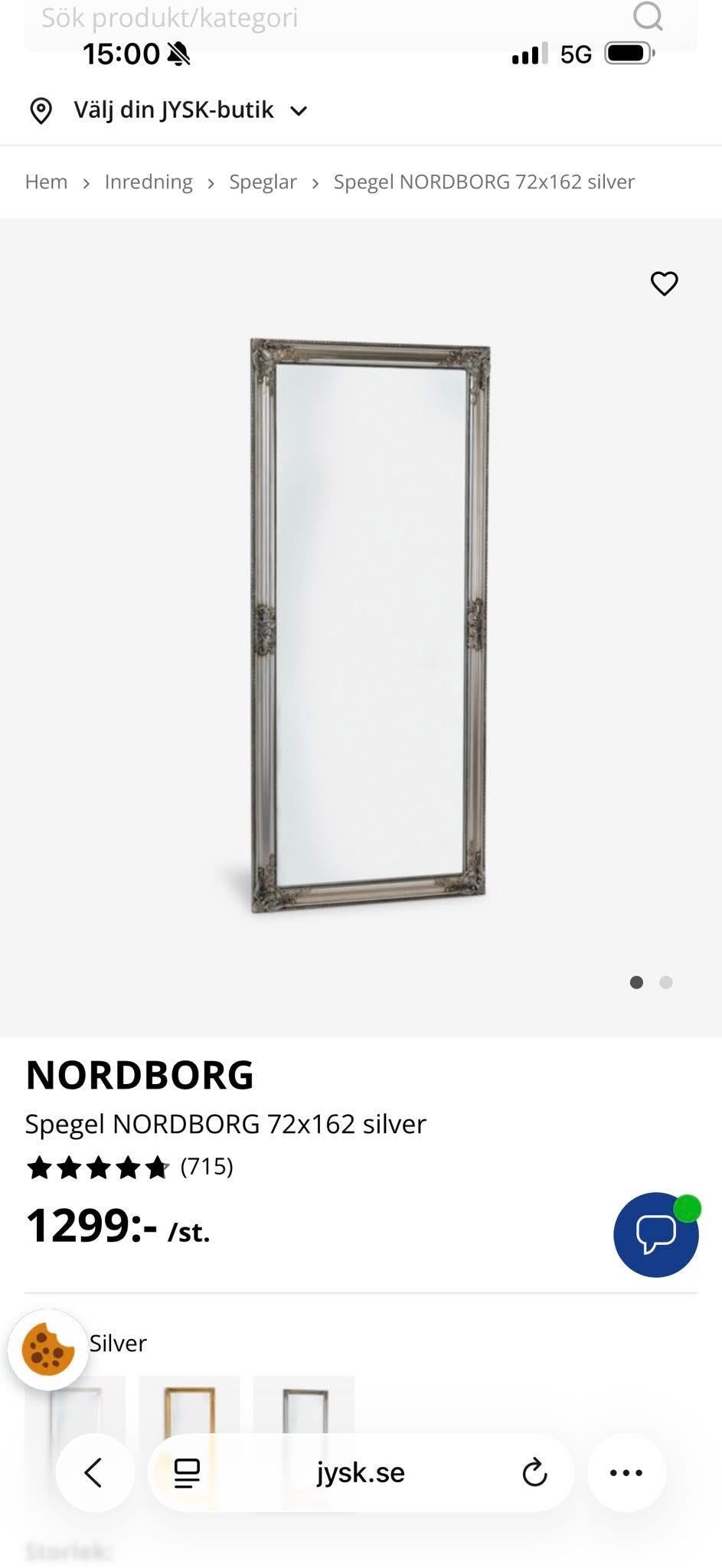The width and height of the screenshot is (722, 1568).
Task: Open the Speglar breadcrumb dropdown path
Action: [263, 181]
